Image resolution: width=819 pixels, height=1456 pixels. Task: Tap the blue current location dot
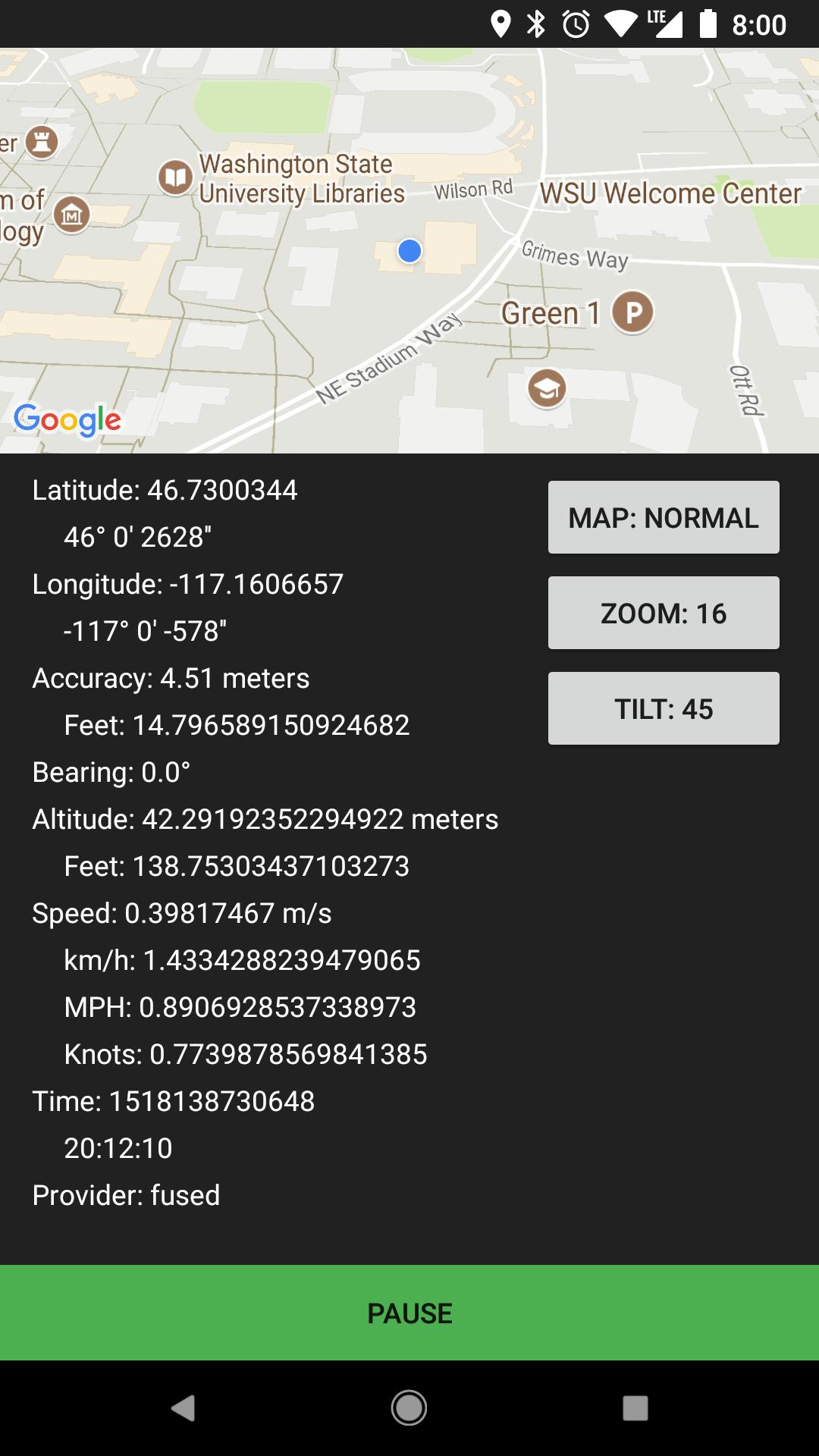click(409, 251)
